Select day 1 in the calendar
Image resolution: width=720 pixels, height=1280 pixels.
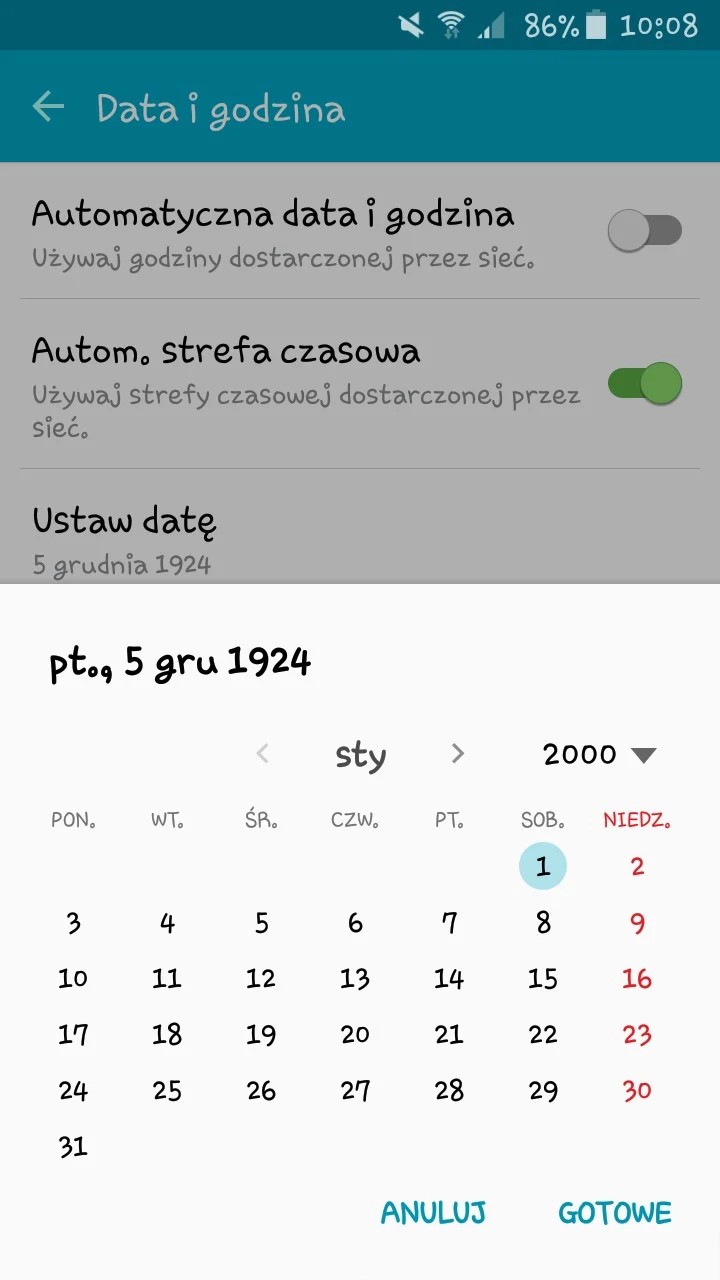point(543,866)
